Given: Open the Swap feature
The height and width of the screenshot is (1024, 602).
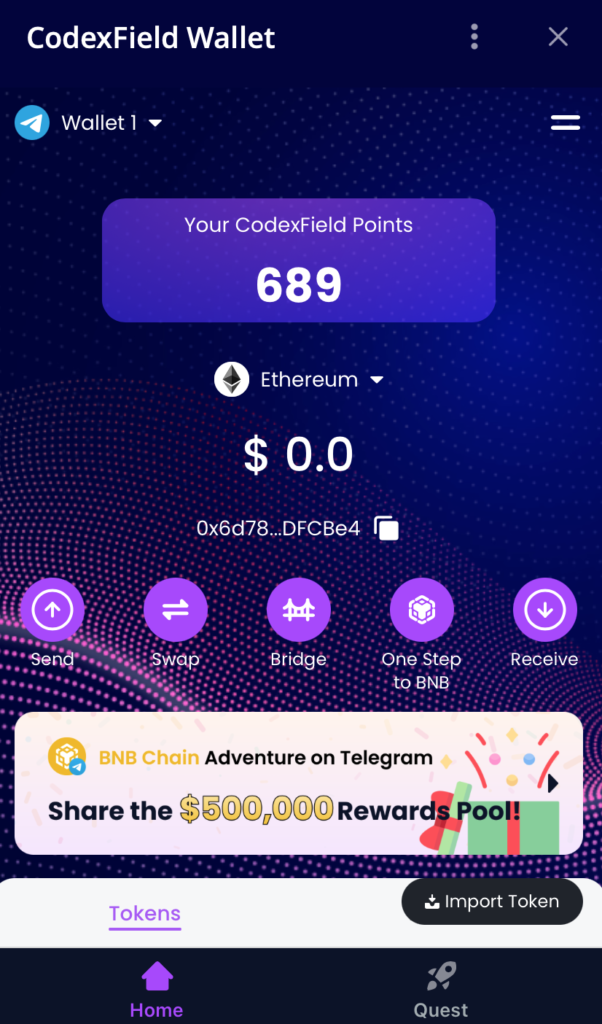Looking at the screenshot, I should point(175,610).
